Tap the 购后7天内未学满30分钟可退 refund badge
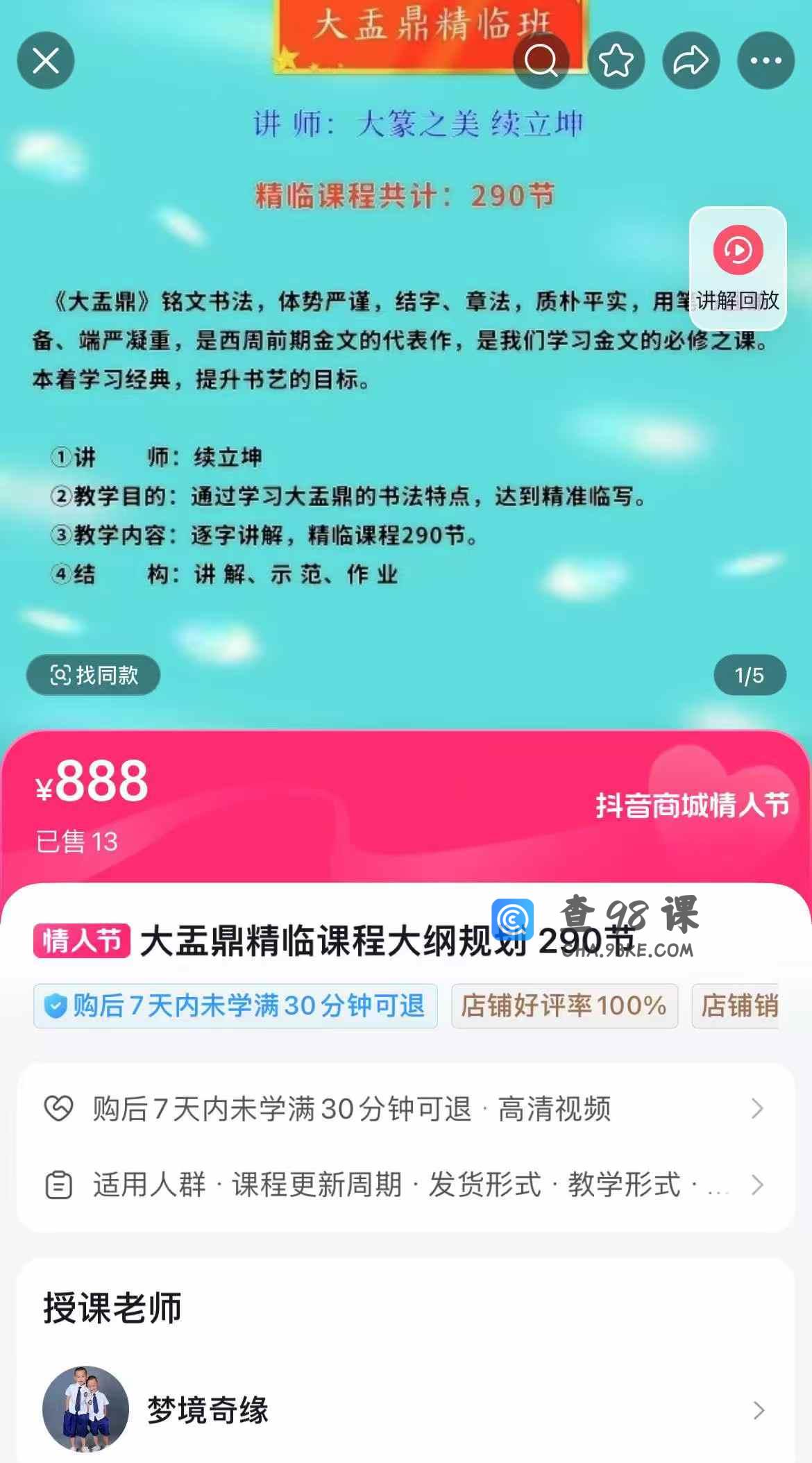This screenshot has height=1463, width=812. (x=235, y=1005)
